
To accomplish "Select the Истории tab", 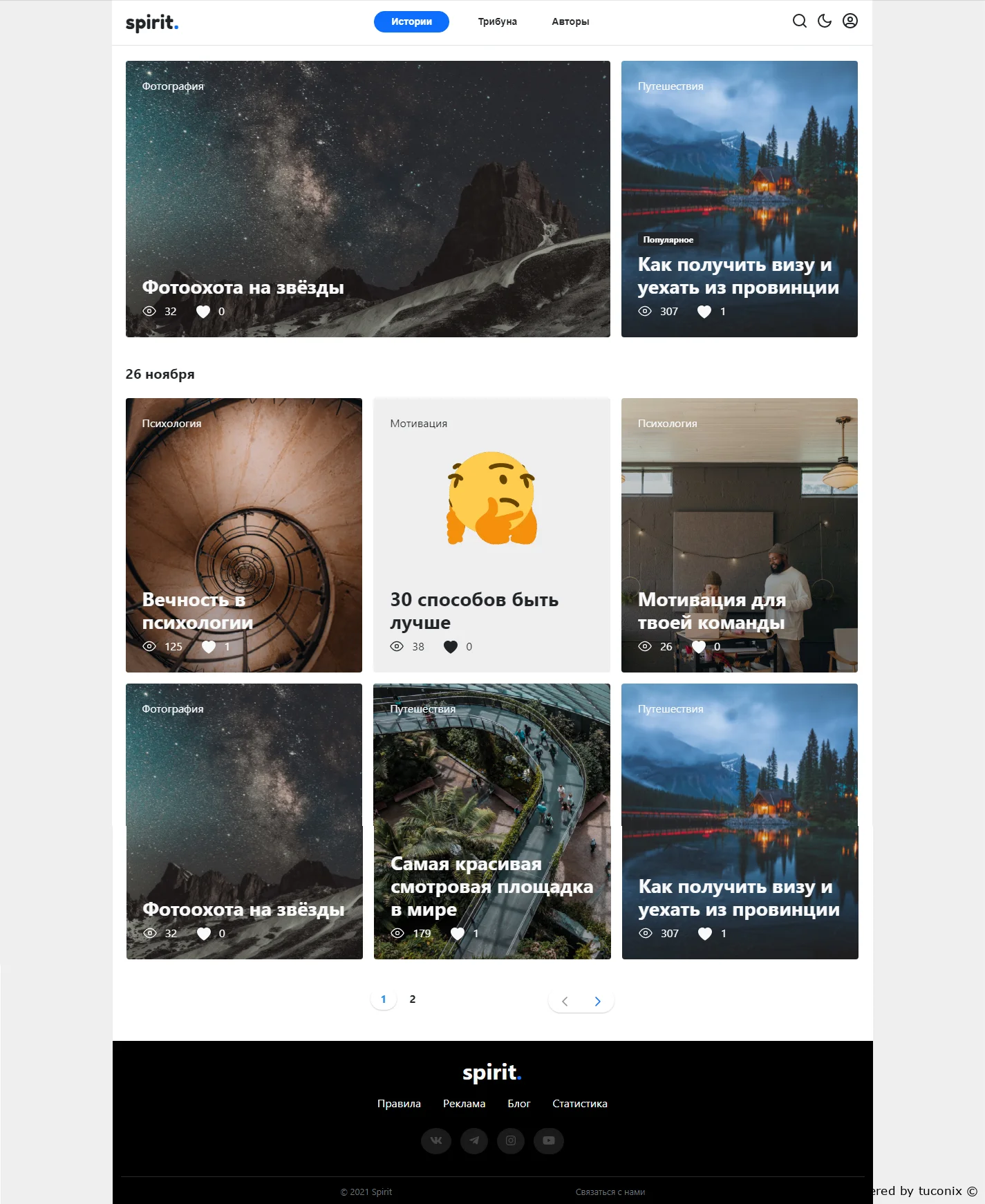I will click(411, 21).
